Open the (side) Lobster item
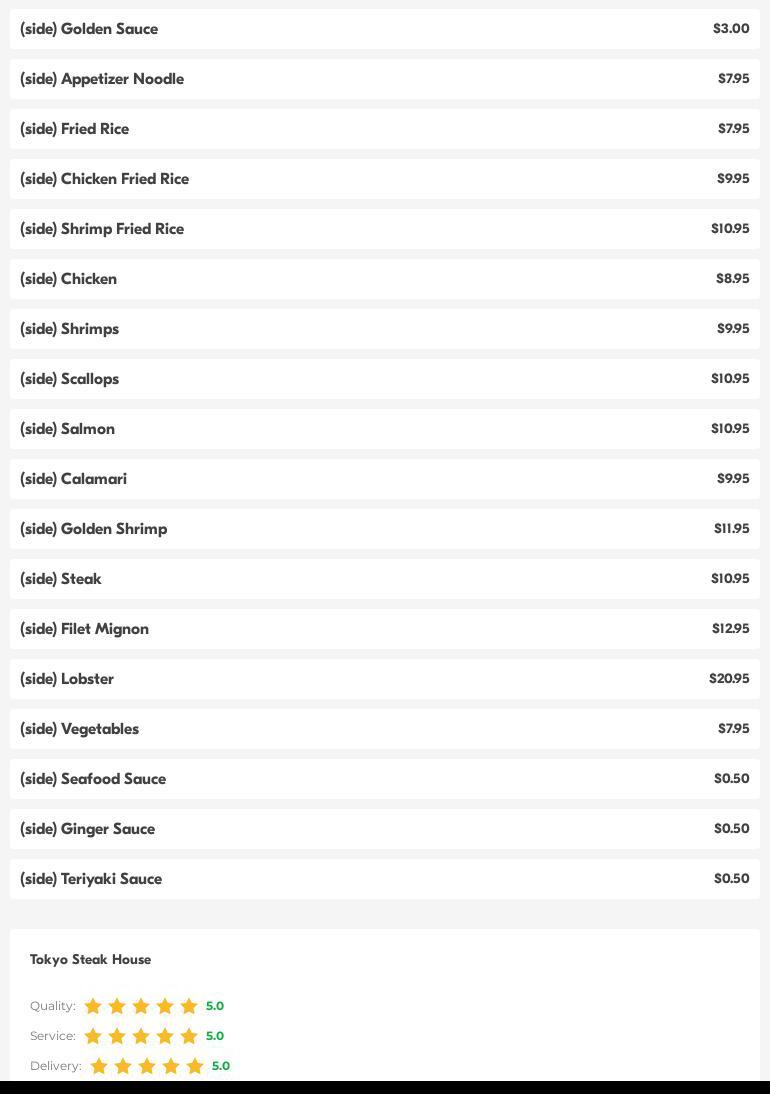770x1094 pixels. pos(67,679)
